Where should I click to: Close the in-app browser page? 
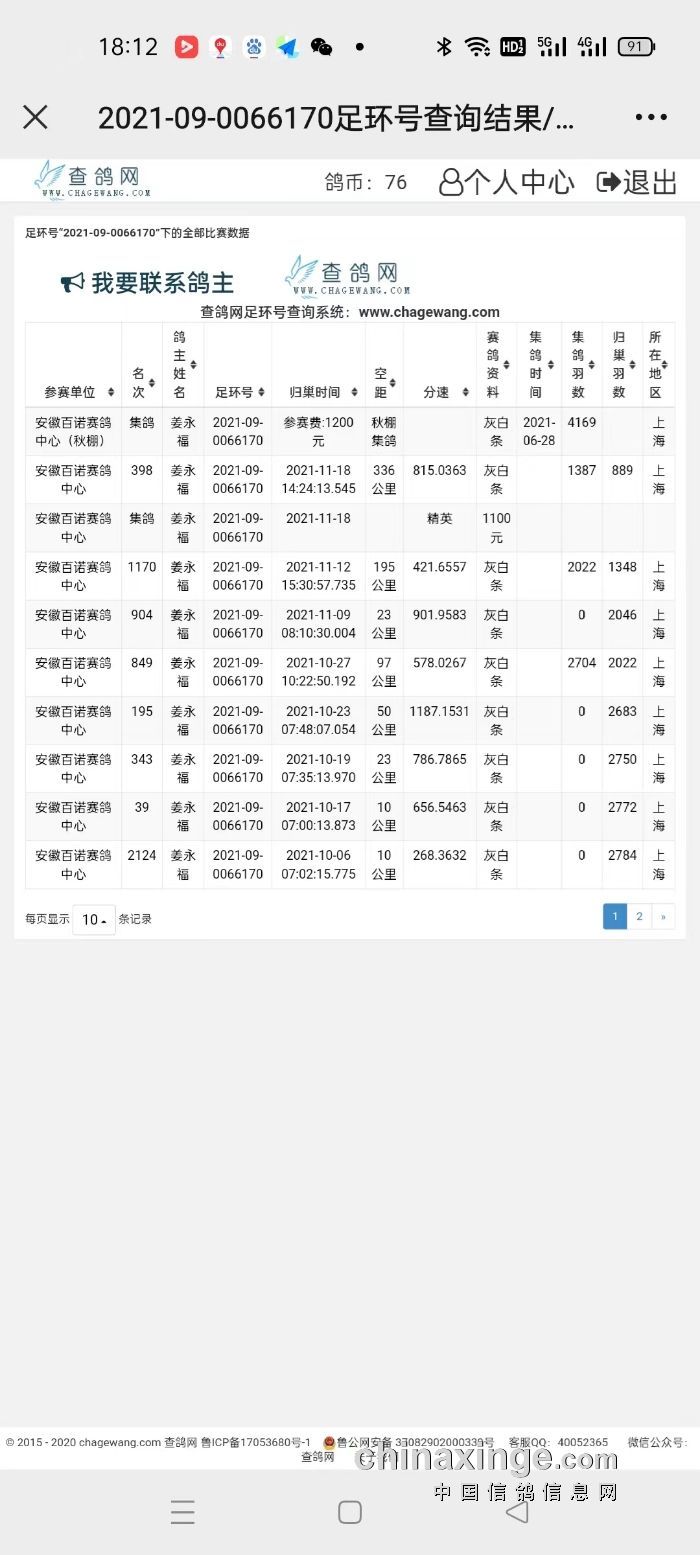[35, 118]
